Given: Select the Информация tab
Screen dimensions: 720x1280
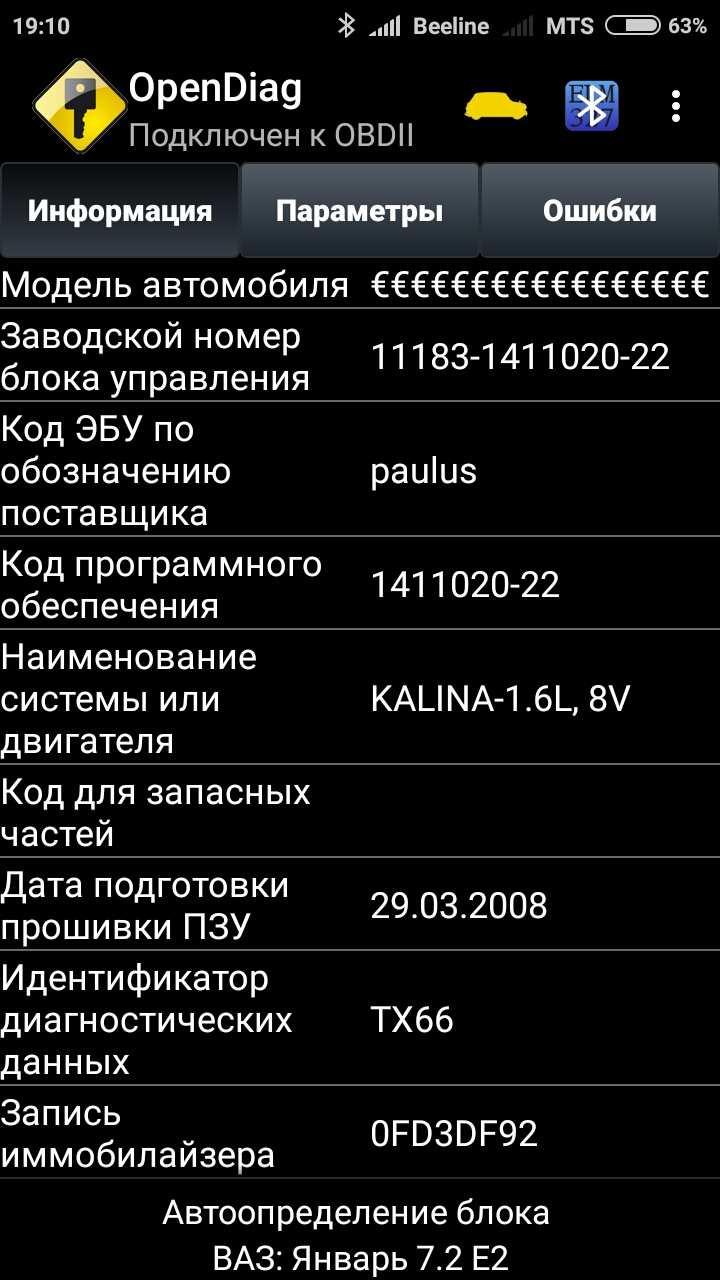Looking at the screenshot, I should tap(120, 211).
